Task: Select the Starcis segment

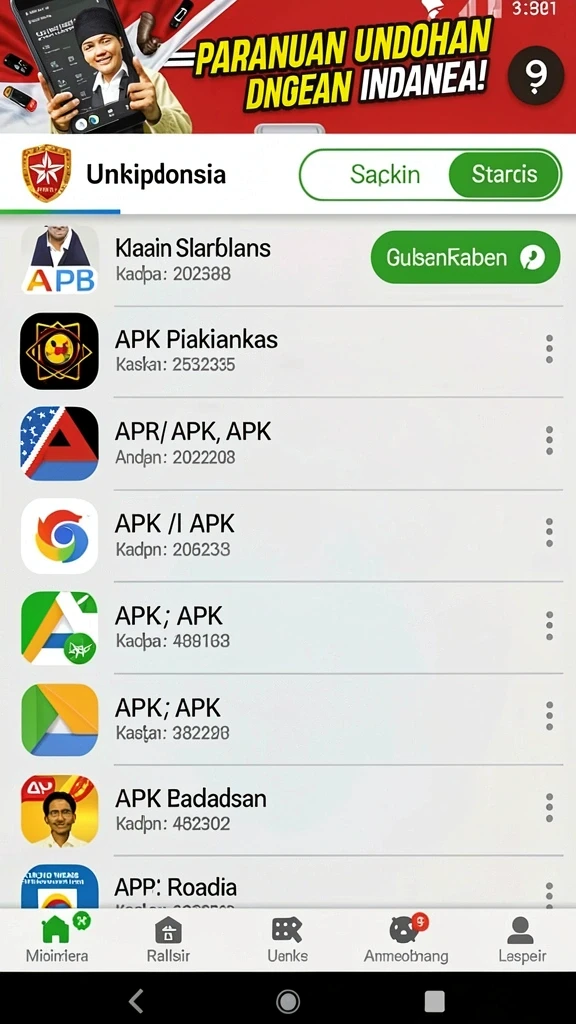Action: 504,175
